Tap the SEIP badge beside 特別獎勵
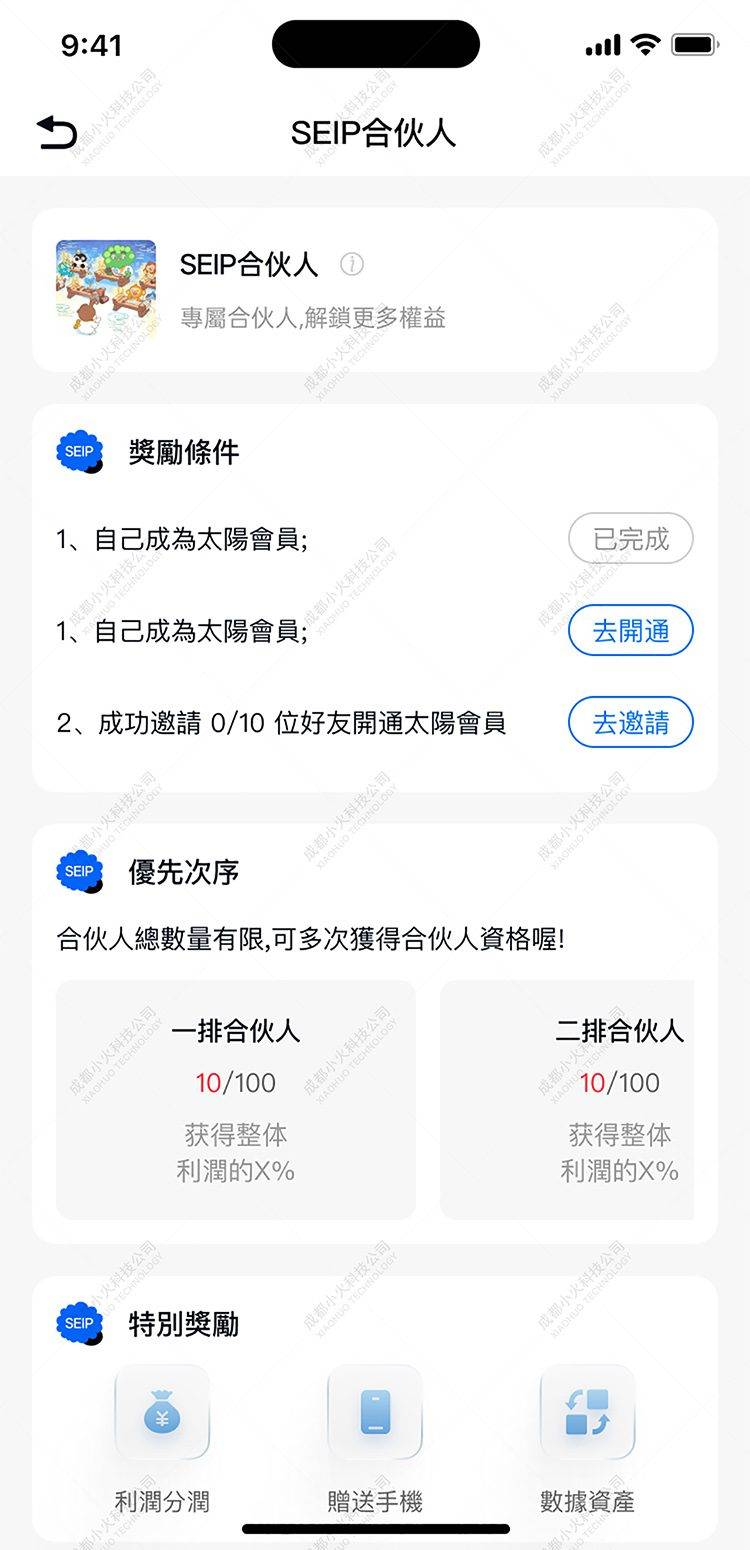Image resolution: width=750 pixels, height=1550 pixels. pos(79,1322)
